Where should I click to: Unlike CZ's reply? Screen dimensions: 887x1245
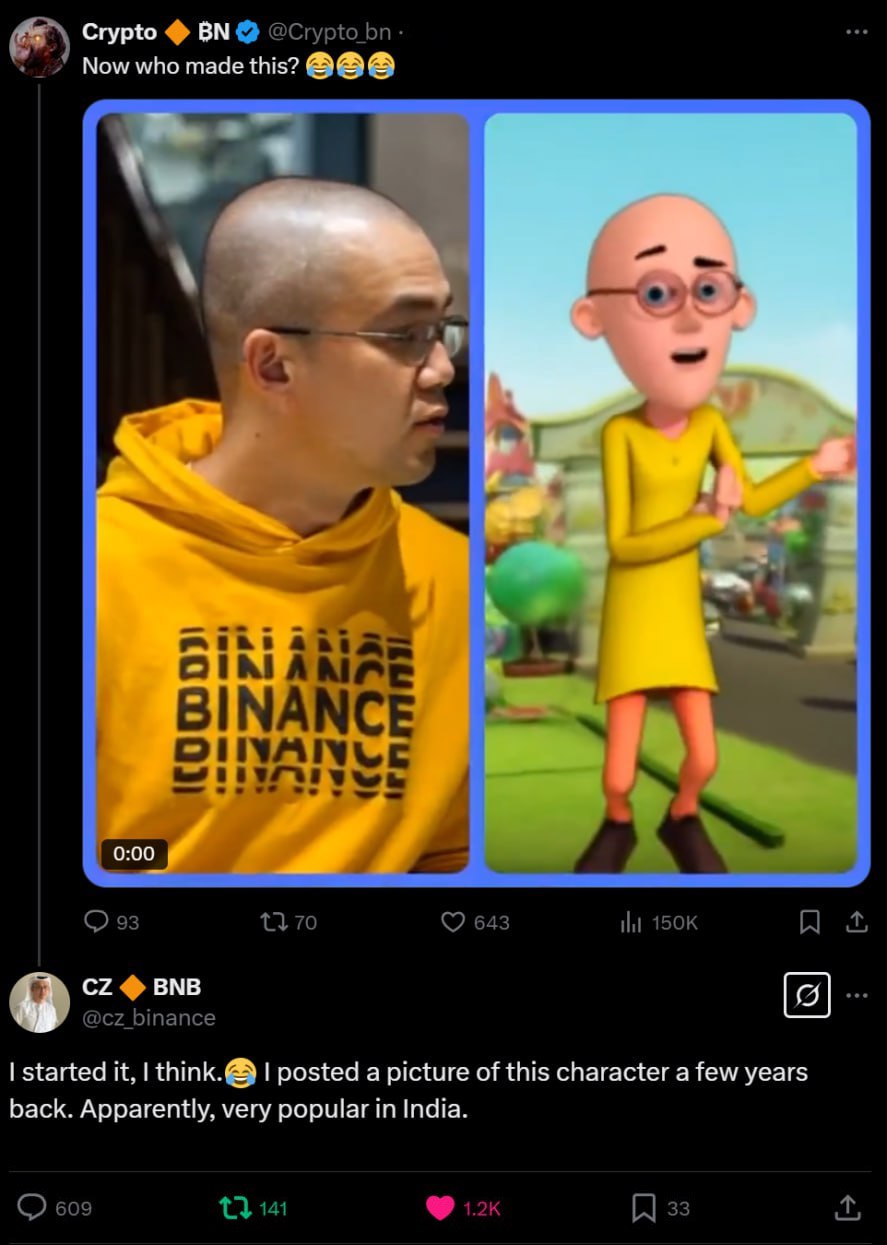click(440, 1208)
